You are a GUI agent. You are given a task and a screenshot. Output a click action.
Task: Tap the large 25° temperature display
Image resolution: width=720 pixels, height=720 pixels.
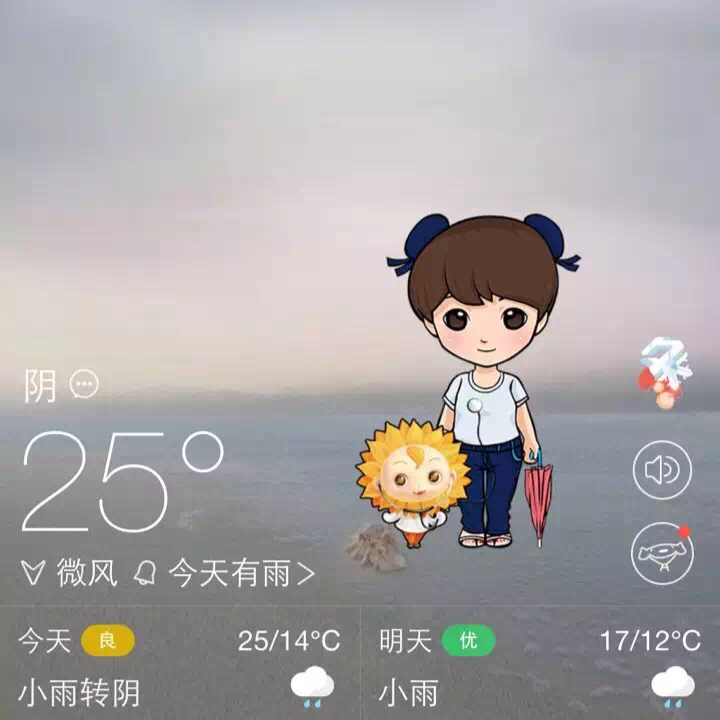122,481
